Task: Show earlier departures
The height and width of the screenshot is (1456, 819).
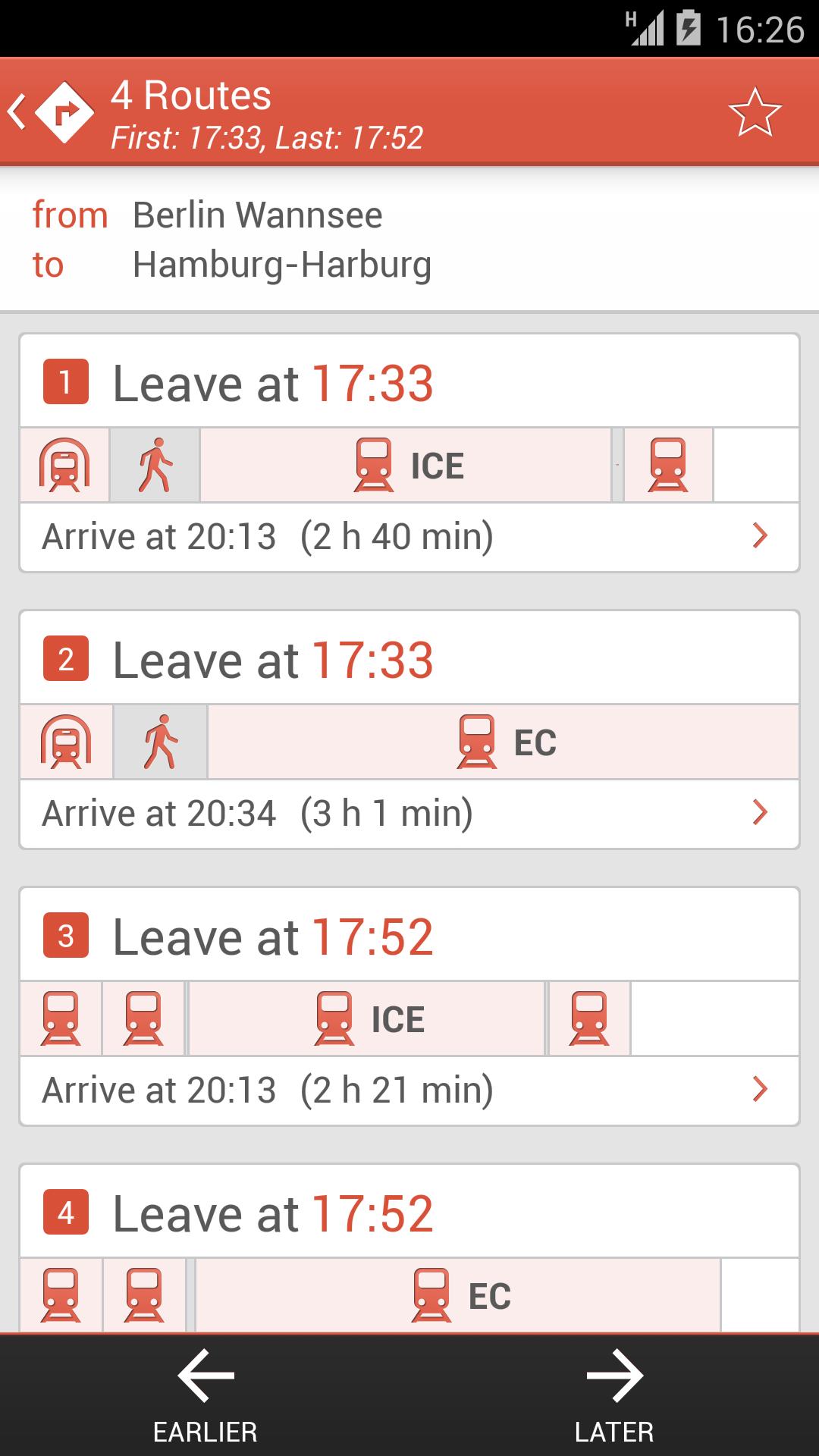Action: tap(205, 1395)
